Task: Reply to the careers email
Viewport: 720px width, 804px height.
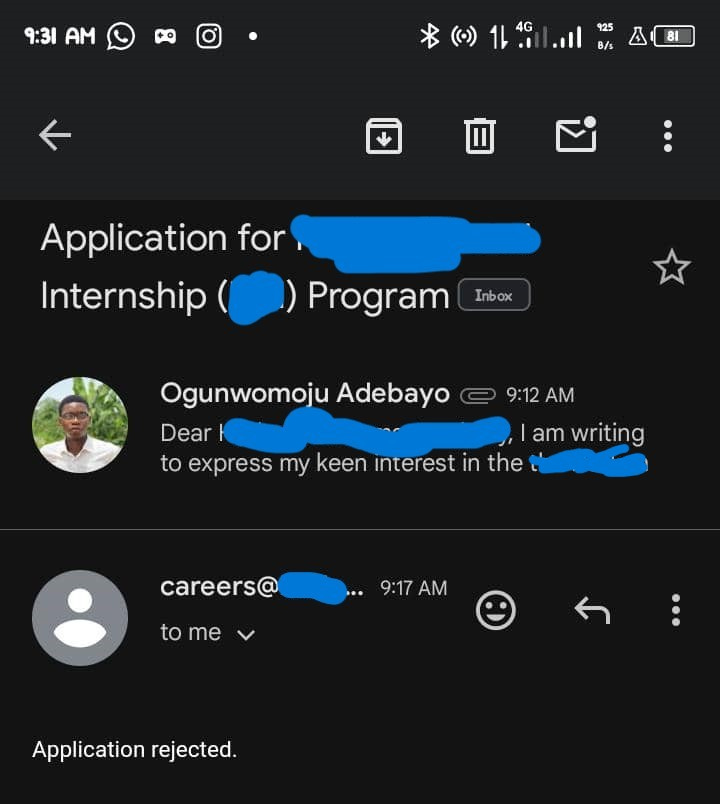Action: [x=592, y=610]
